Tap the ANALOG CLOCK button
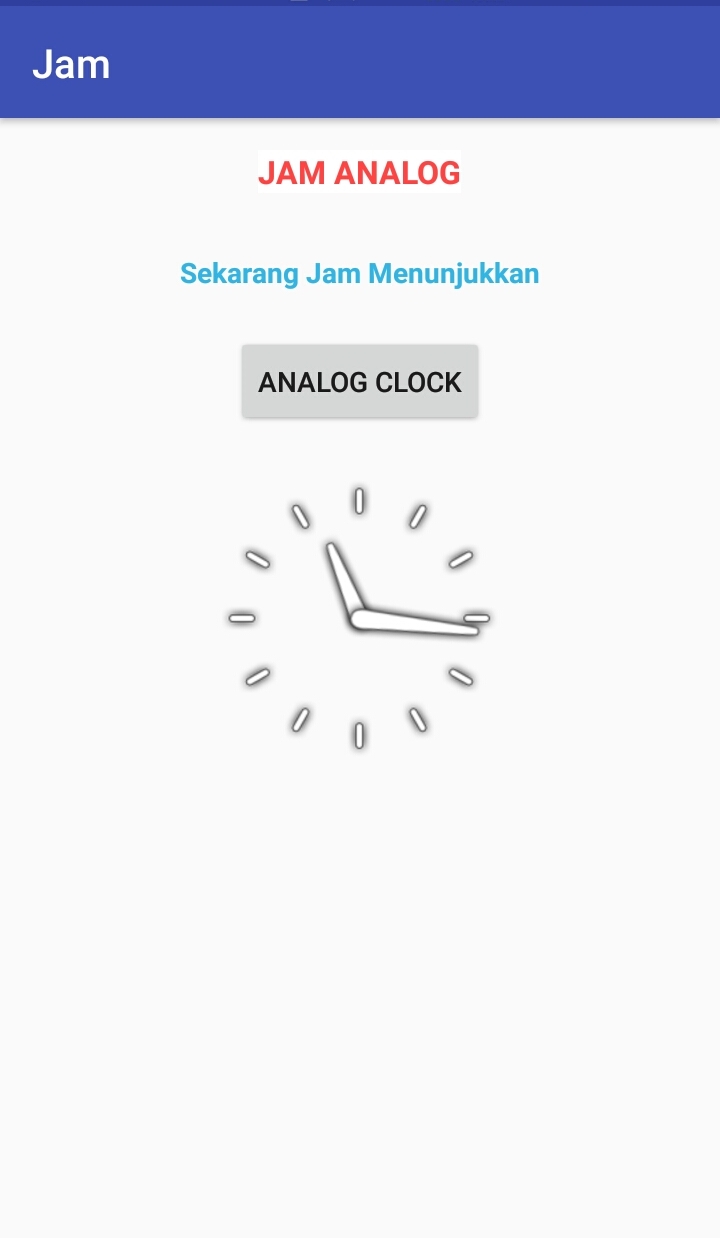 coord(360,381)
